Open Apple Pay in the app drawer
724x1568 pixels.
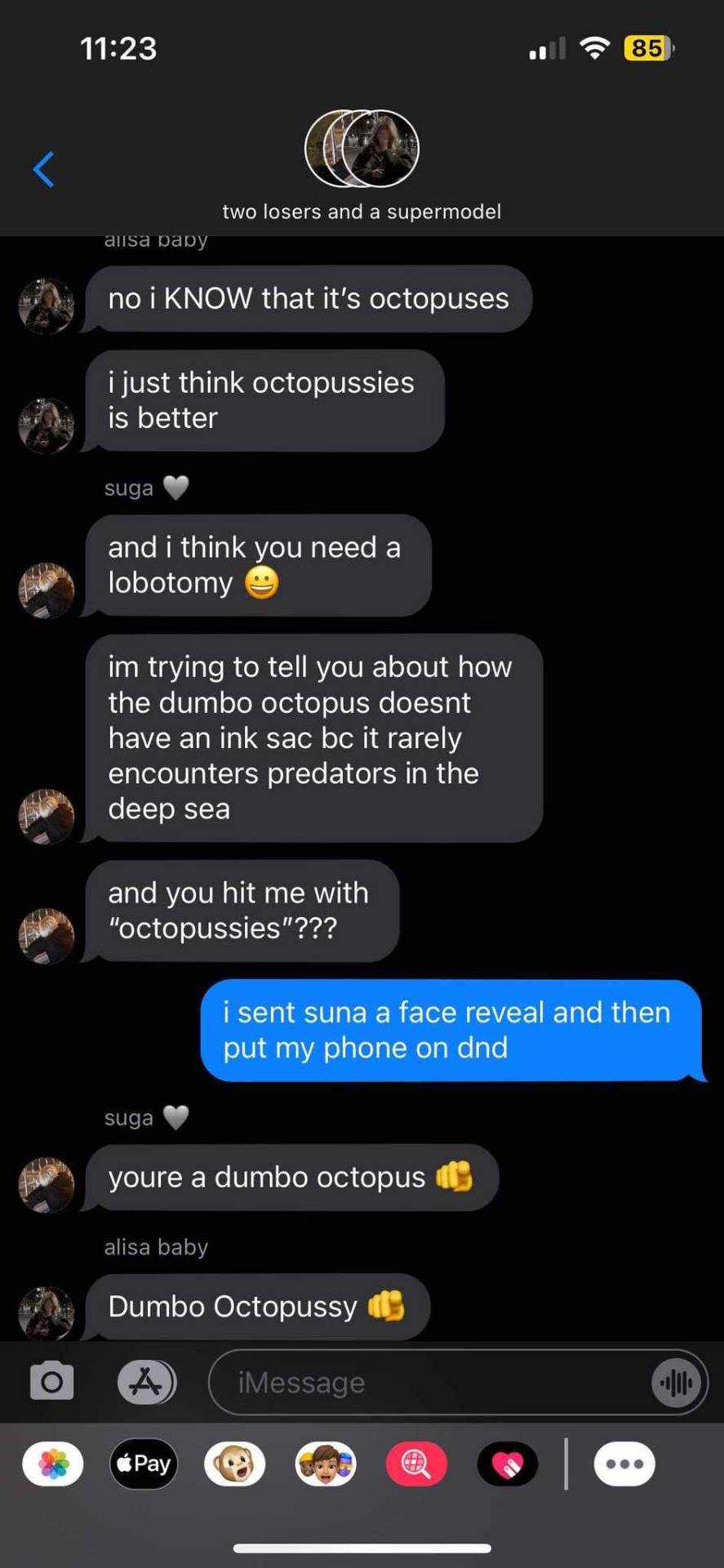(x=144, y=1463)
